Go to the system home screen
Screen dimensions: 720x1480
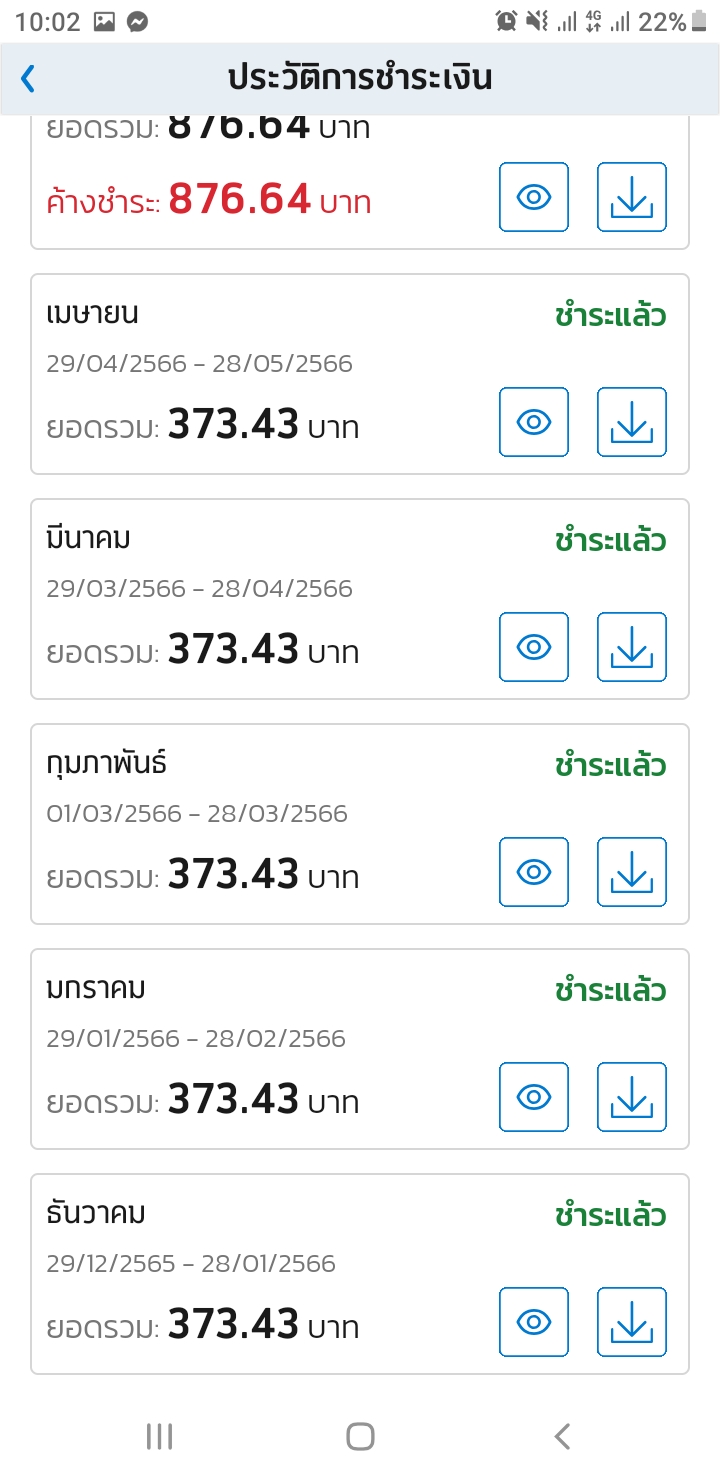[360, 1437]
